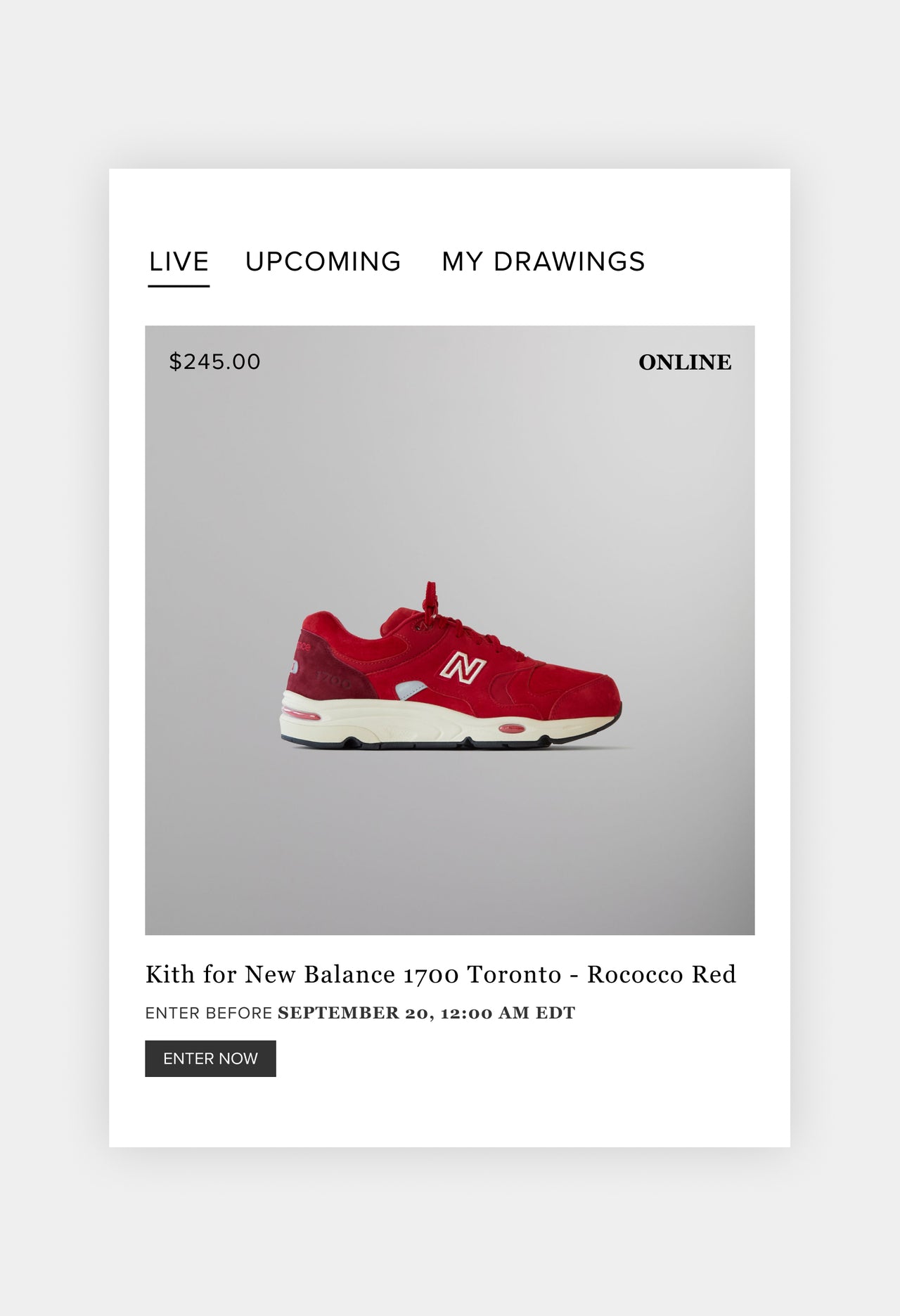This screenshot has width=900, height=1316.
Task: Select the active LIVE tab underline
Action: [179, 285]
